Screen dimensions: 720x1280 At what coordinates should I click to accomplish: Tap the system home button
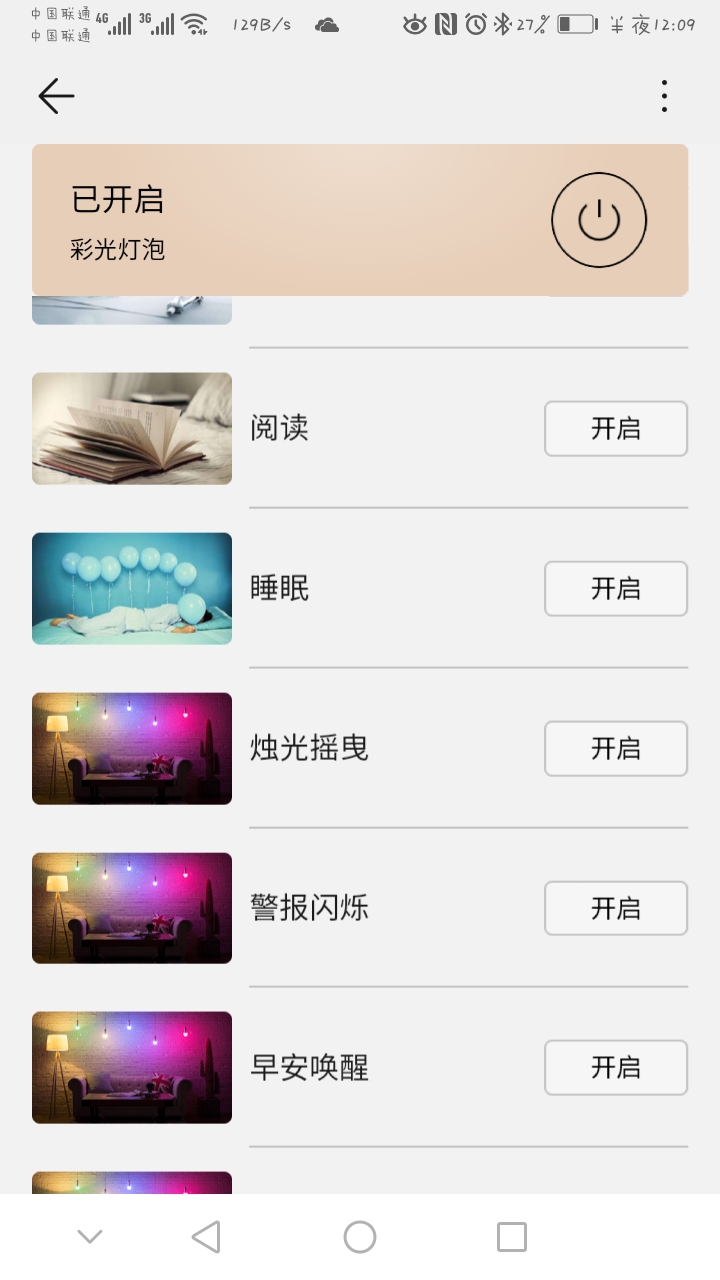tap(360, 1237)
